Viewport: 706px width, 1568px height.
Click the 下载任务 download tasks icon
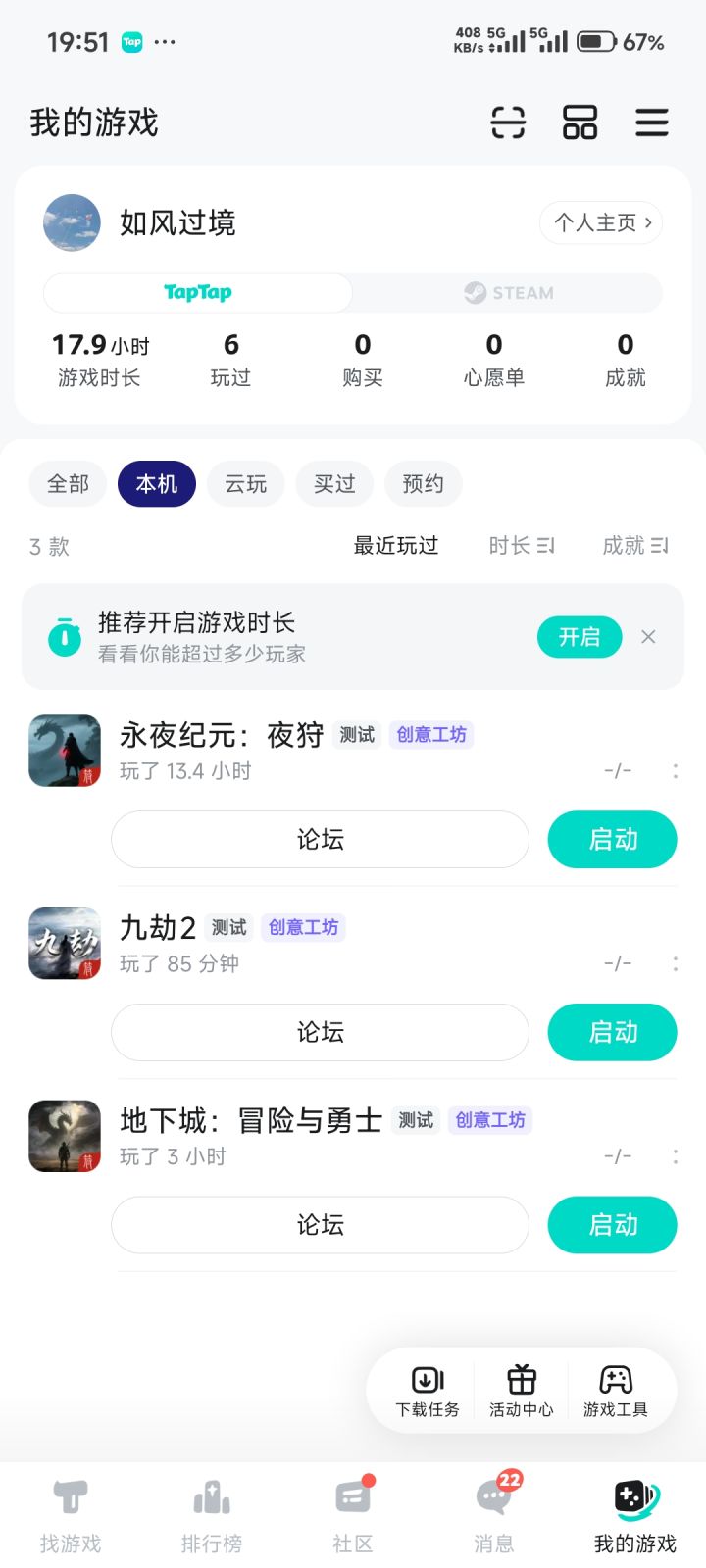click(425, 1390)
